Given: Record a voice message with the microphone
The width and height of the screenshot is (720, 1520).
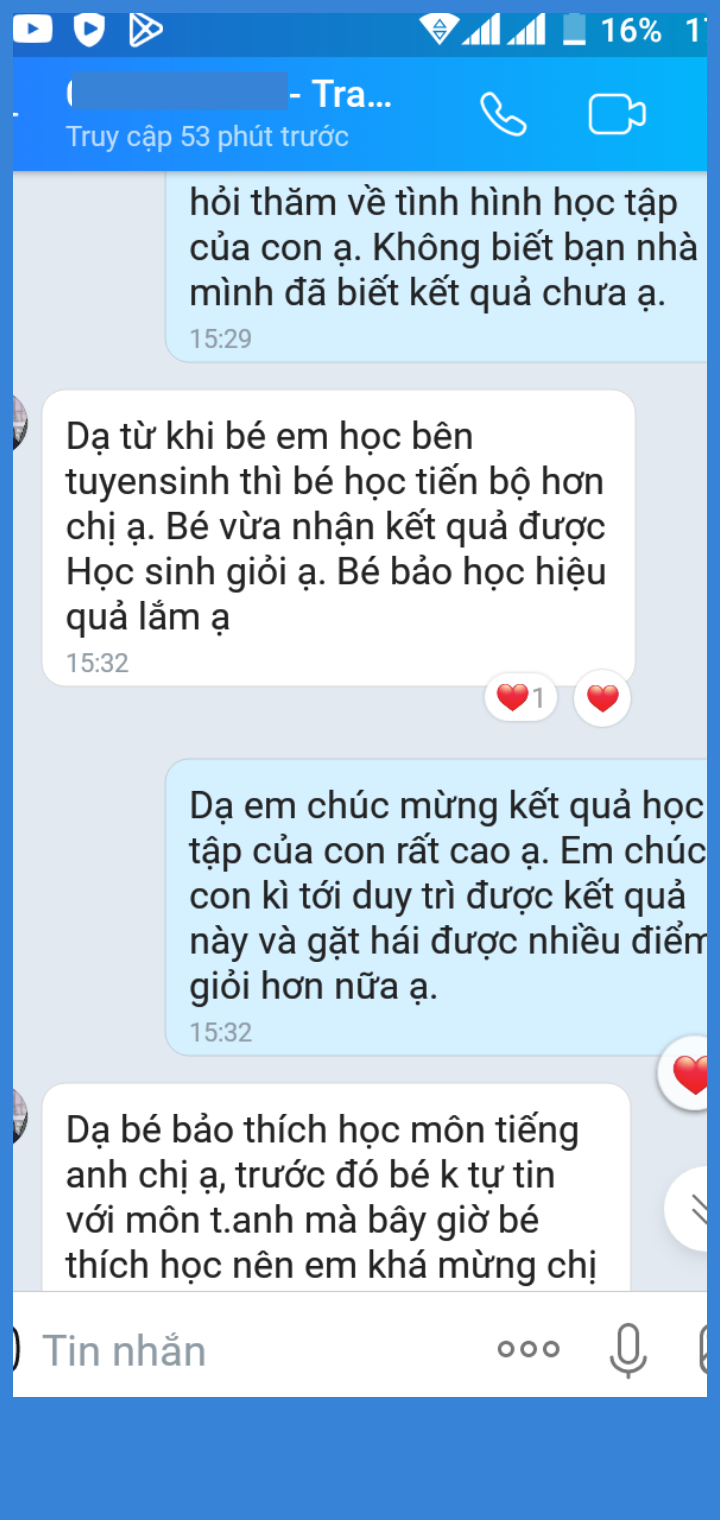Looking at the screenshot, I should (628, 1350).
